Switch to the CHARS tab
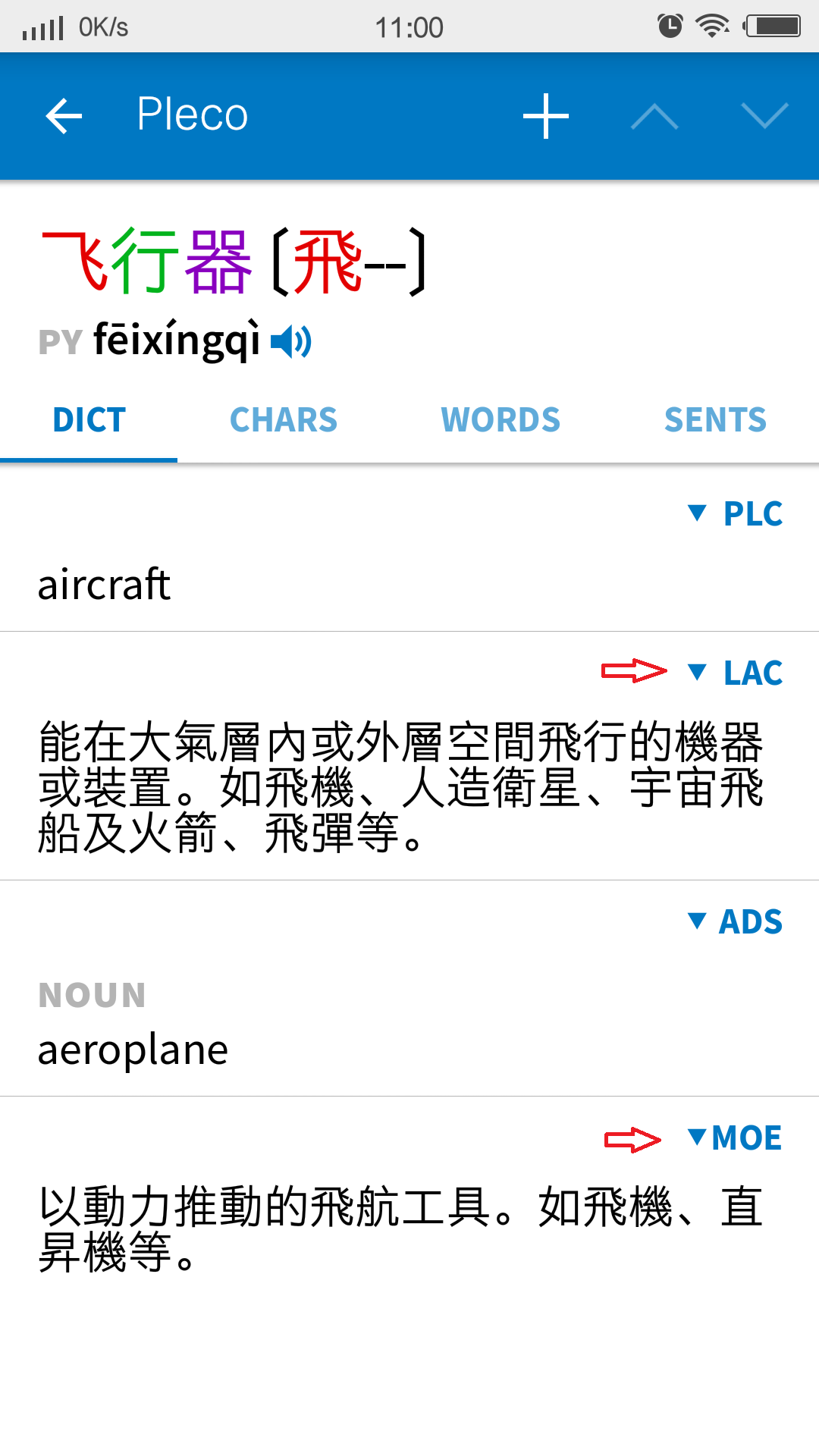 [284, 420]
